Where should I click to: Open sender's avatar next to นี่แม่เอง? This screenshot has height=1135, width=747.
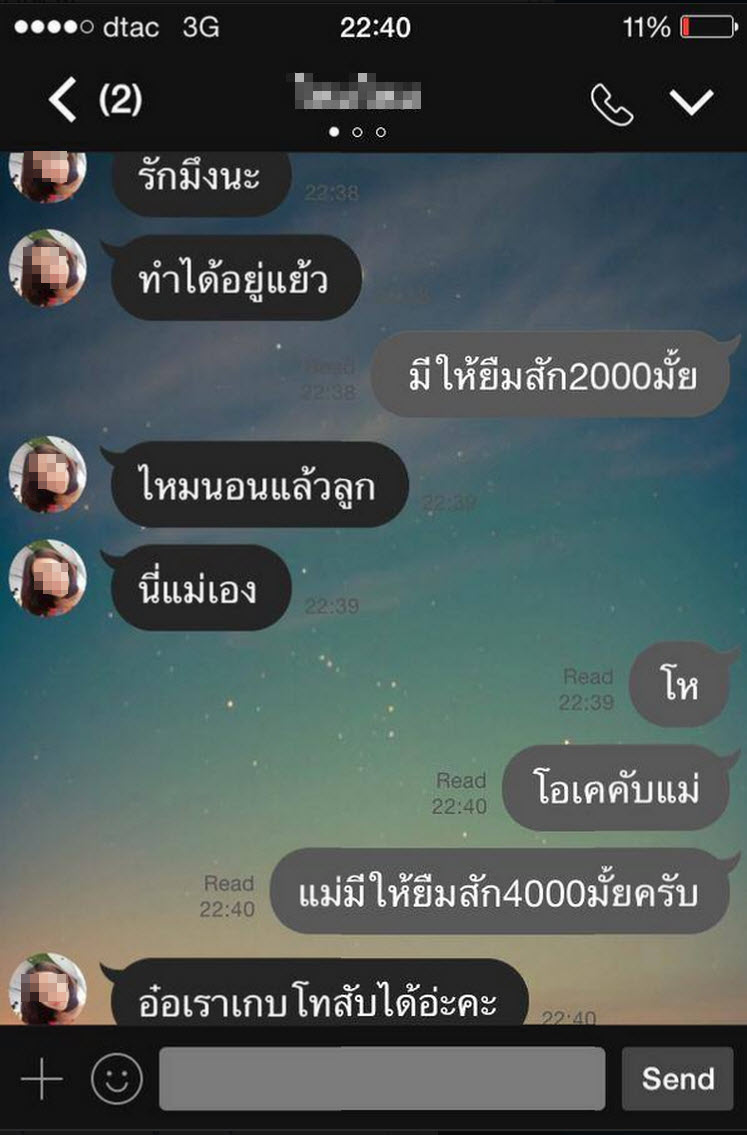pyautogui.click(x=47, y=579)
